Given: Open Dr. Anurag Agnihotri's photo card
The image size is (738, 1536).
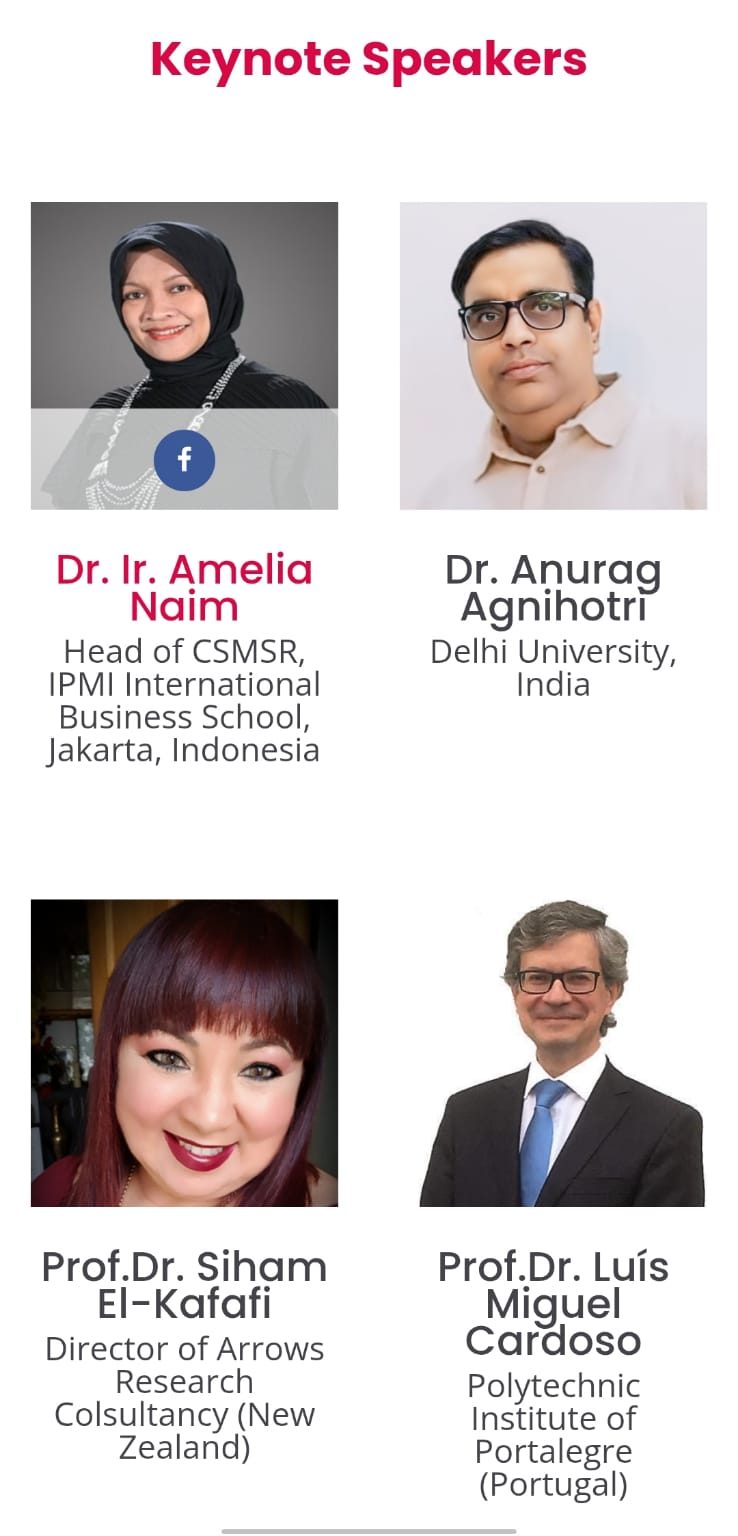Looking at the screenshot, I should pos(553,356).
